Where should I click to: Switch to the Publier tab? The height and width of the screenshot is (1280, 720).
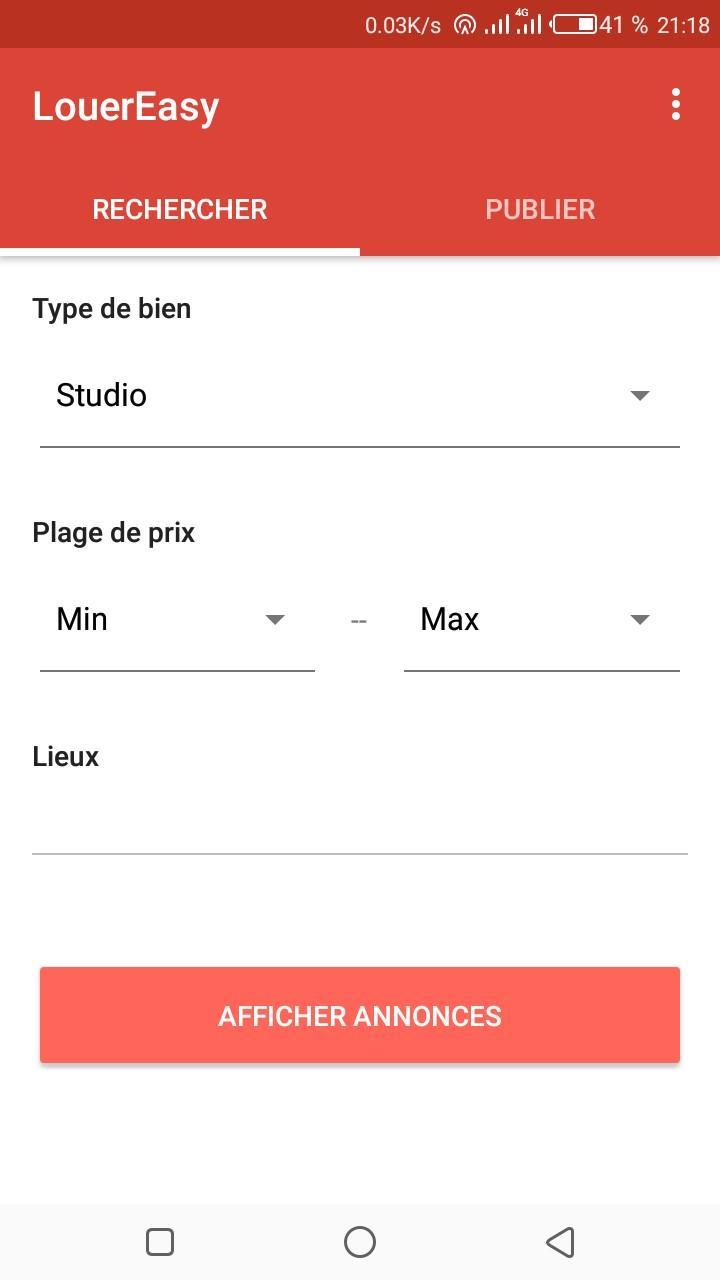click(x=540, y=209)
